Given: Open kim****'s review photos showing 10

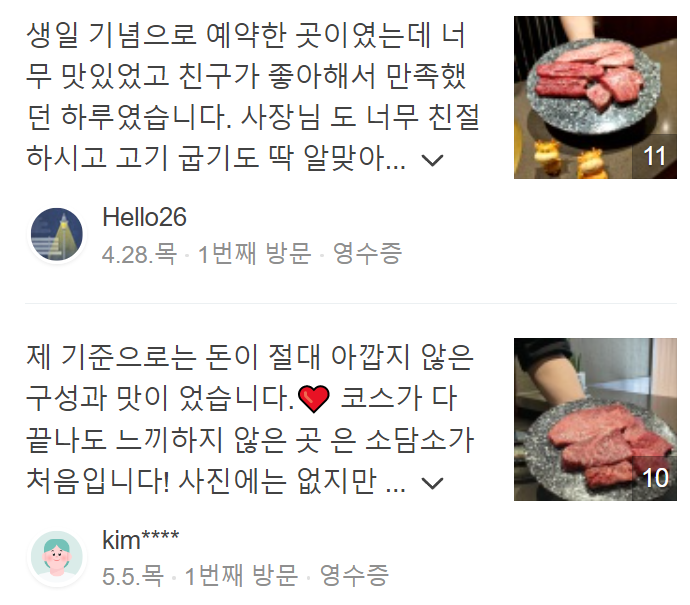Looking at the screenshot, I should pos(595,419).
